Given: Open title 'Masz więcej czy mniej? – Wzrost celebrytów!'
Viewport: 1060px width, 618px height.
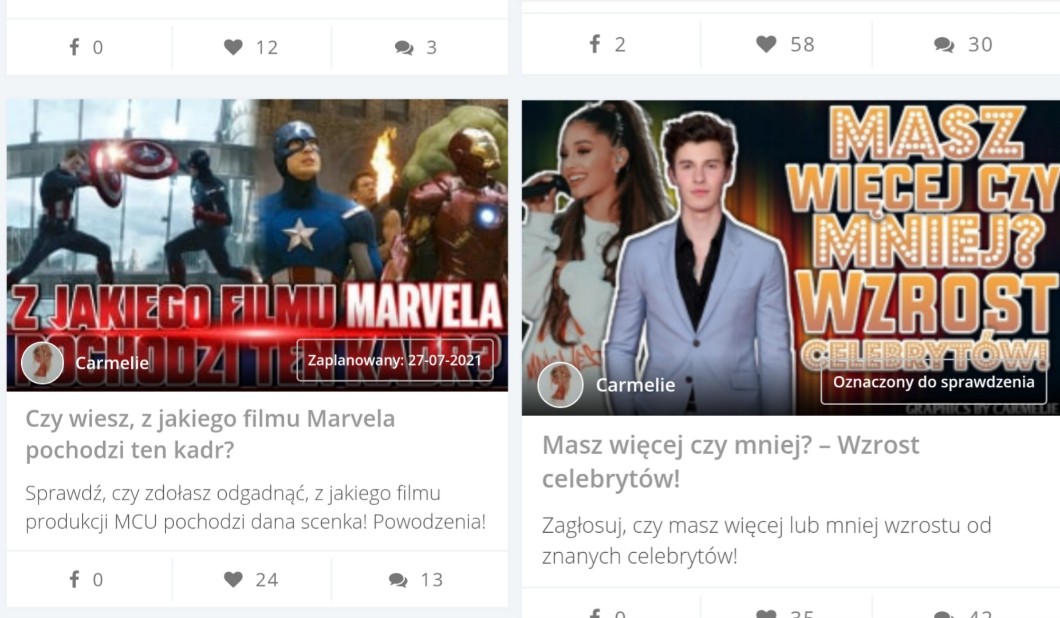Looking at the screenshot, I should (730, 461).
